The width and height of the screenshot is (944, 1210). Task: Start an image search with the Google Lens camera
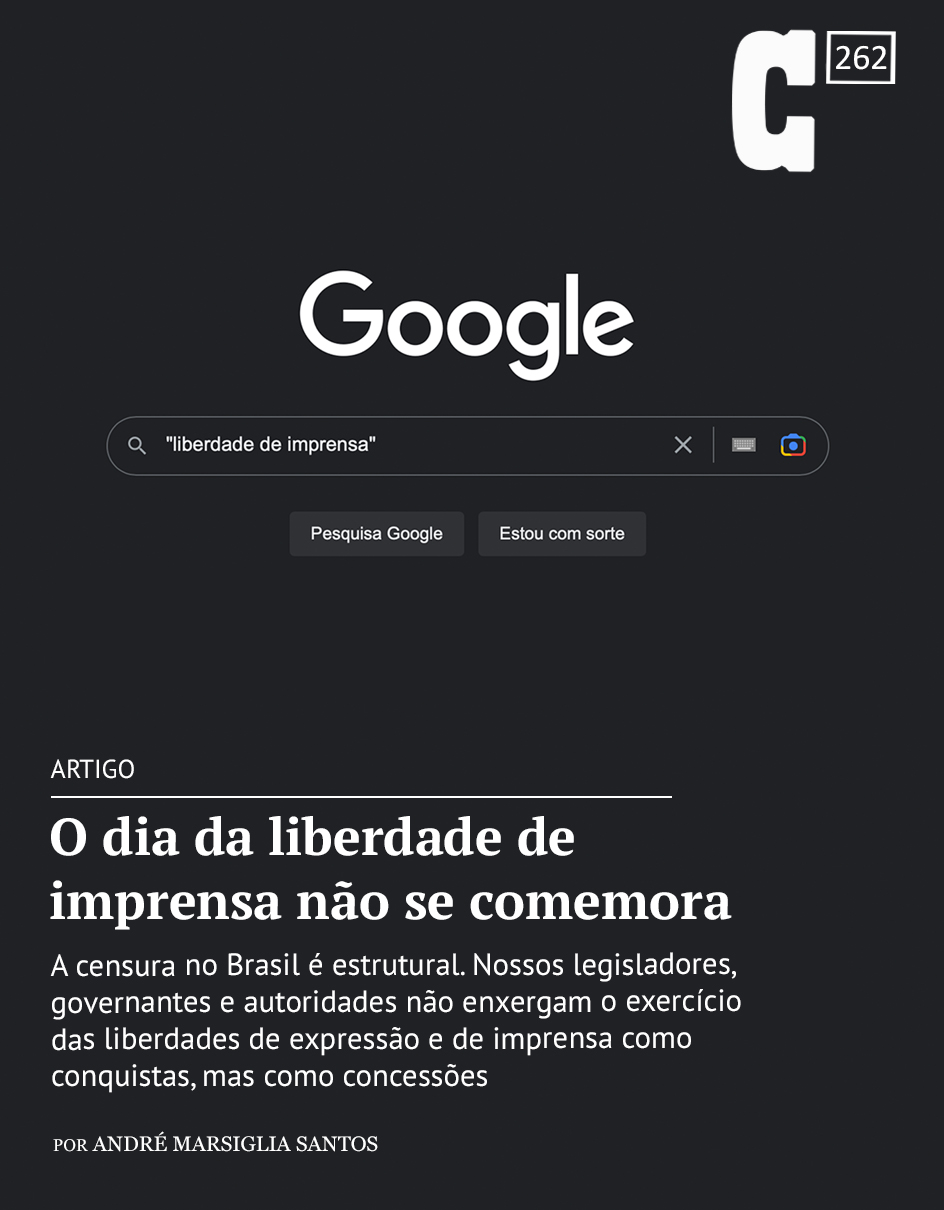(x=794, y=445)
